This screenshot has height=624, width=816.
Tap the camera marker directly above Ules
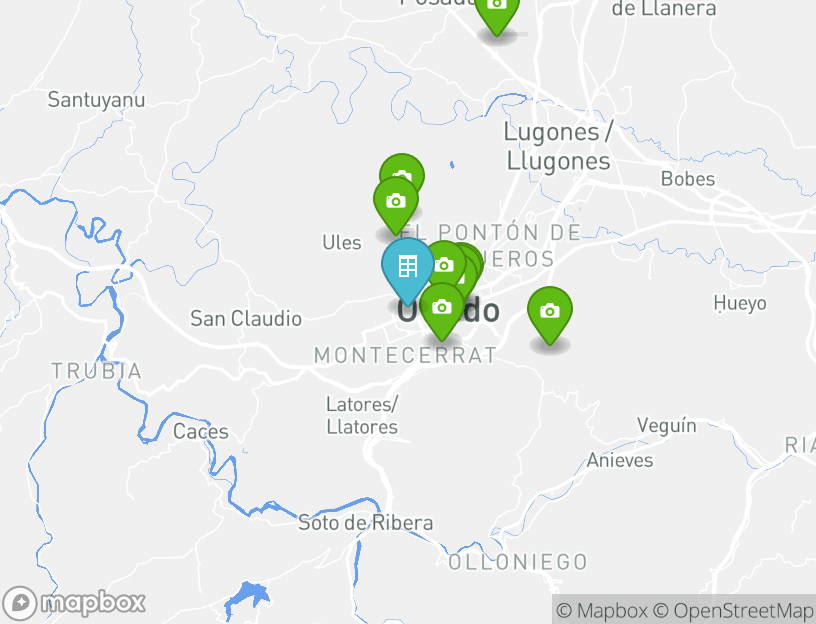[x=395, y=202]
